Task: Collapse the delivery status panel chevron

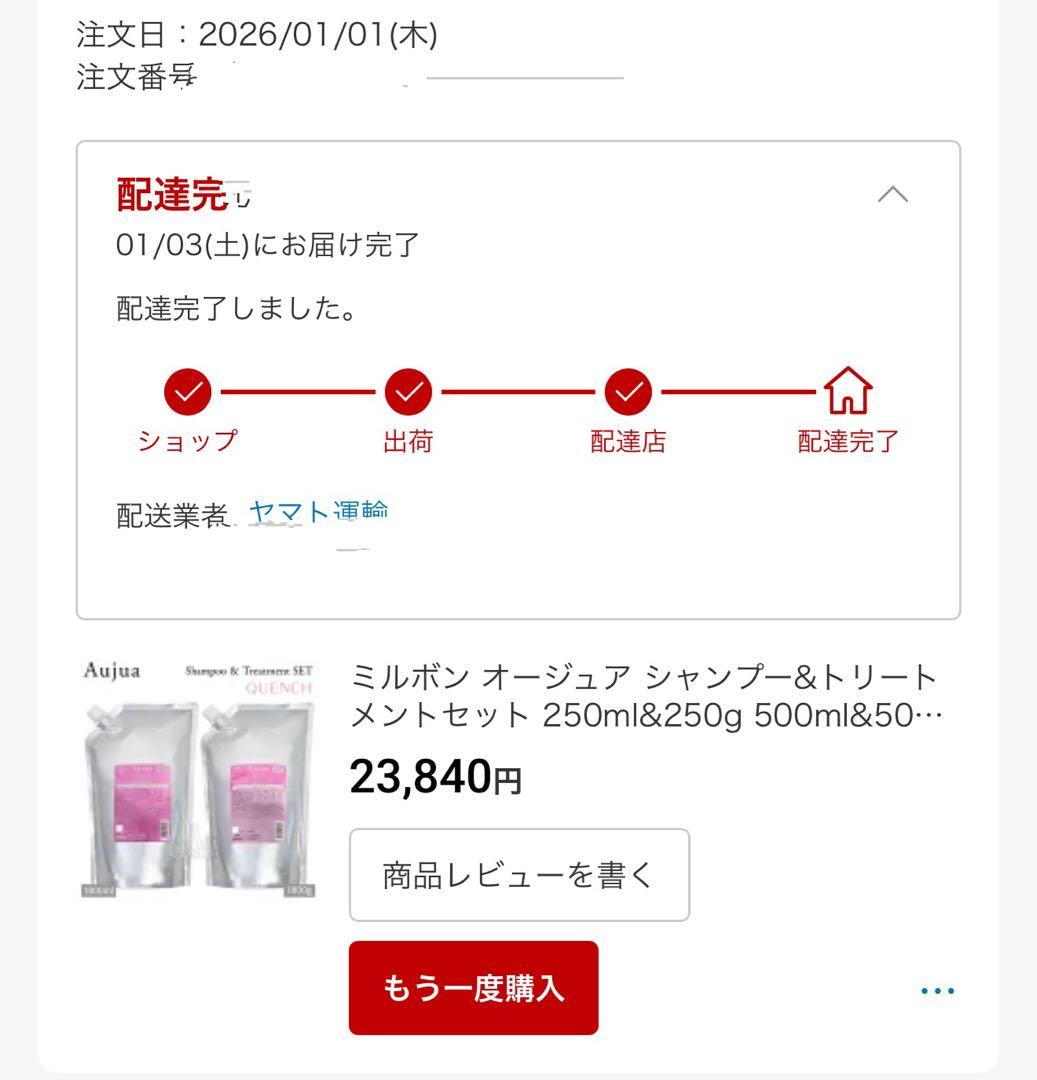Action: [x=890, y=196]
